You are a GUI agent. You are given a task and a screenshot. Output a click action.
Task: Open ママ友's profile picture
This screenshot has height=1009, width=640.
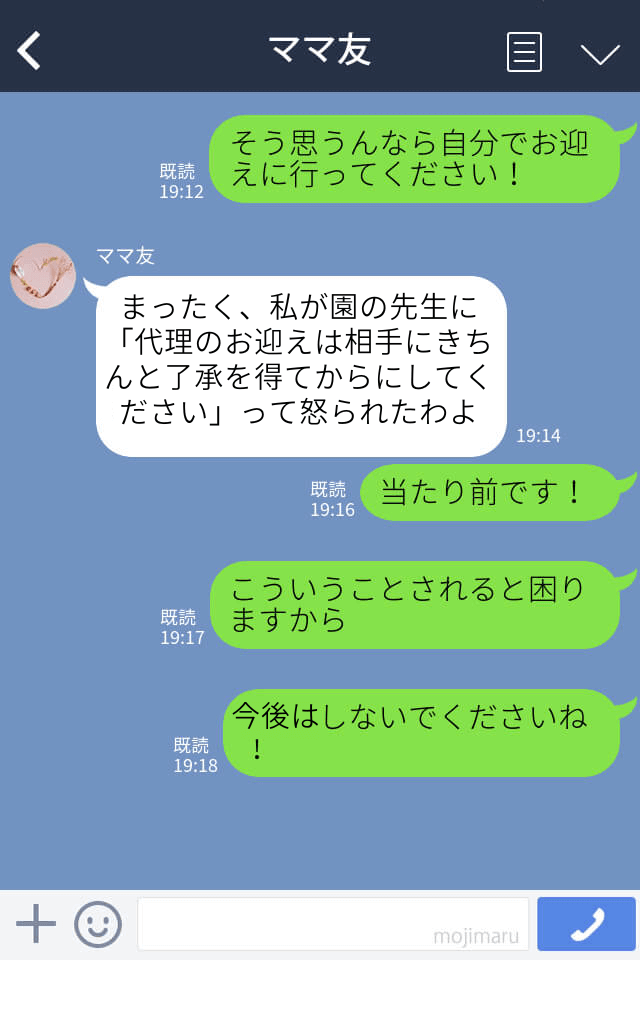(43, 275)
